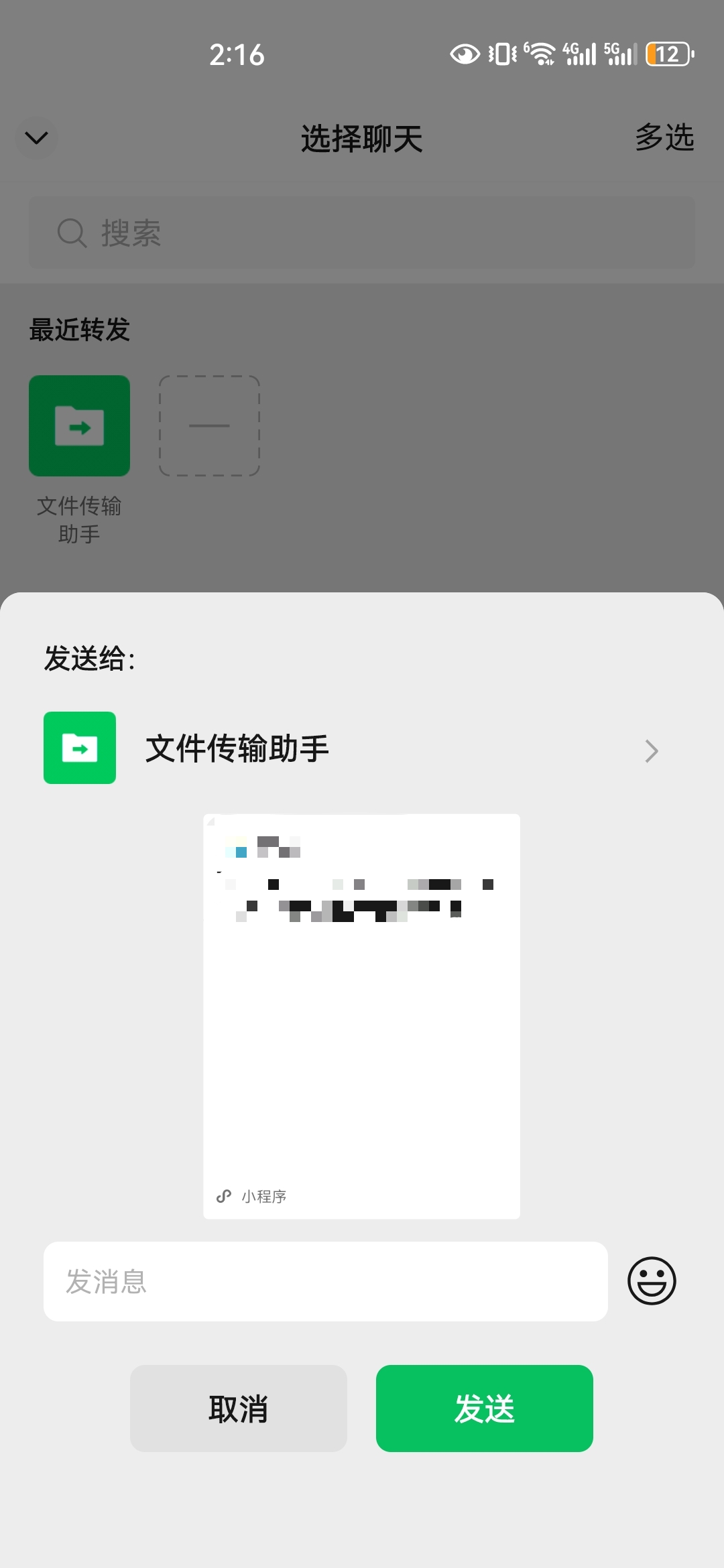Open the emoji picker
The height and width of the screenshot is (1568, 724).
(651, 1281)
